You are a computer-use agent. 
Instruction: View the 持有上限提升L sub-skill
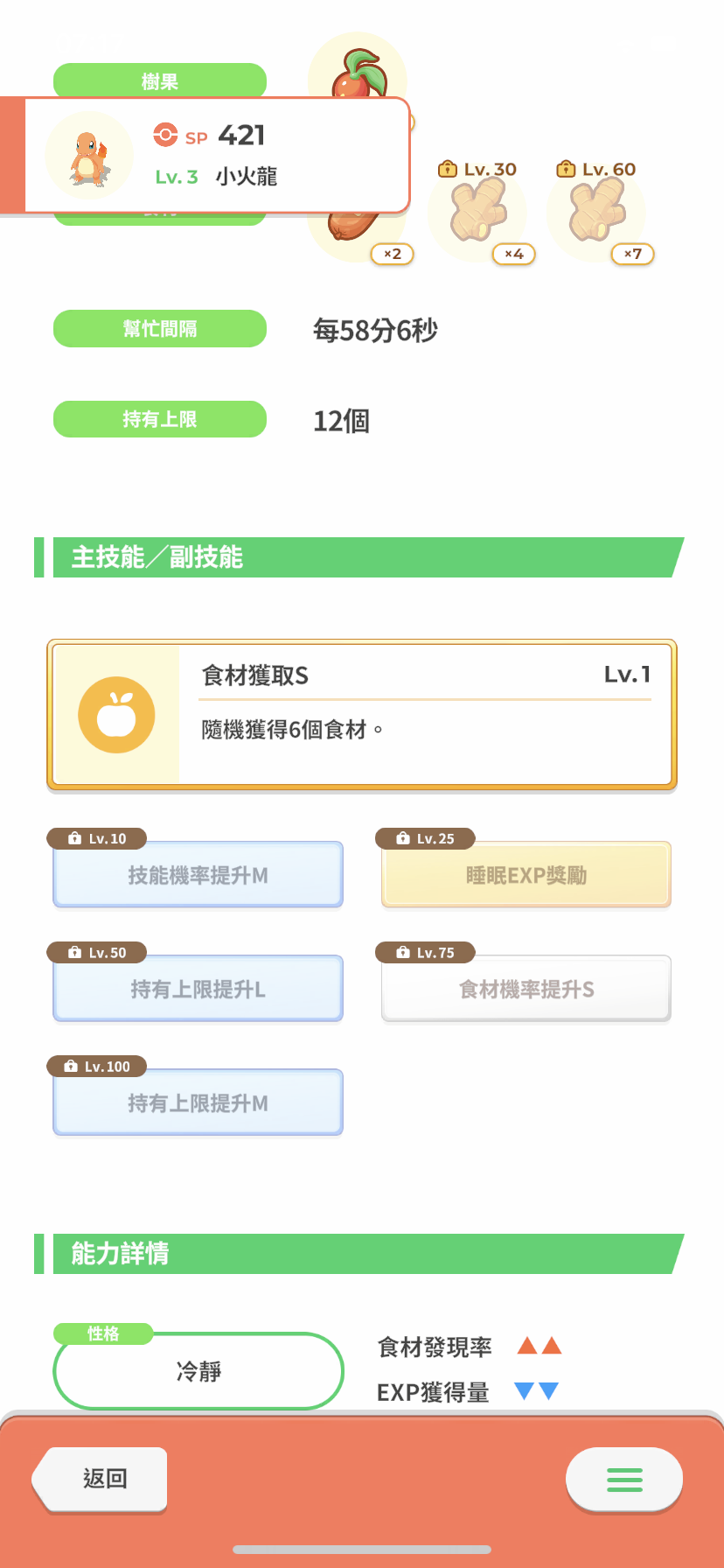click(x=198, y=988)
